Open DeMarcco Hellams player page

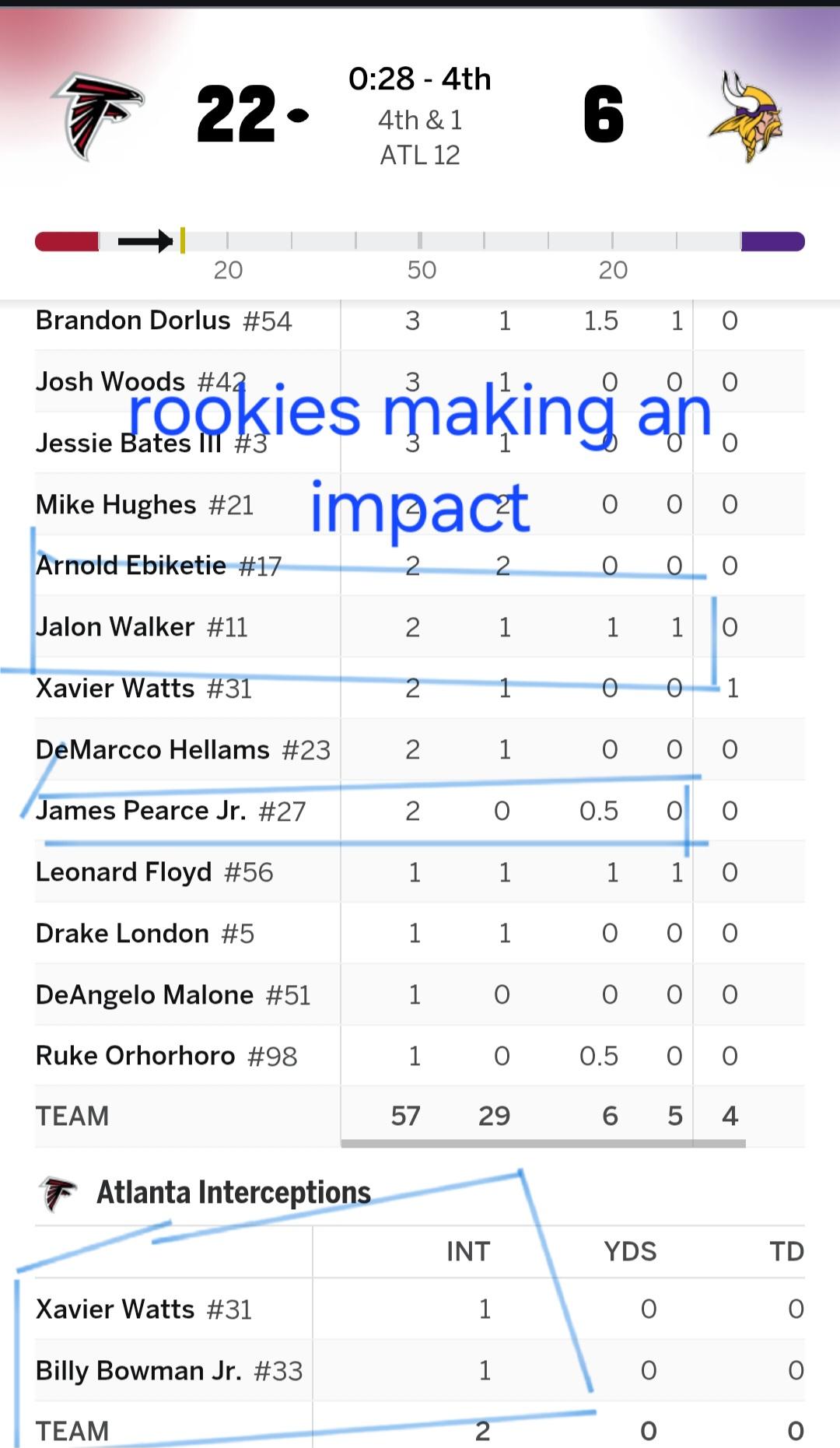pos(152,750)
